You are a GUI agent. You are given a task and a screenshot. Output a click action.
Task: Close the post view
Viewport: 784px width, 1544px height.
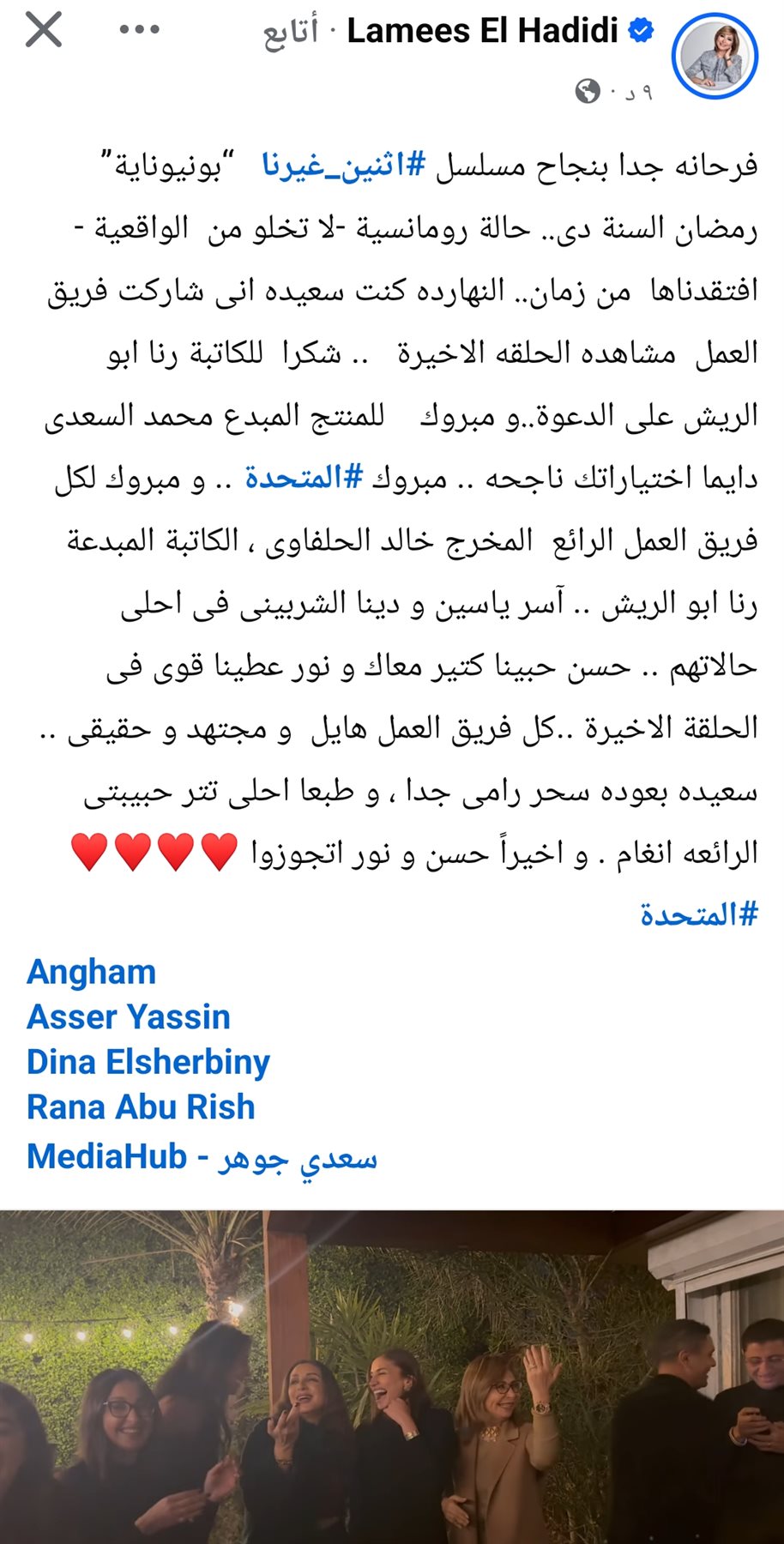coord(43,30)
